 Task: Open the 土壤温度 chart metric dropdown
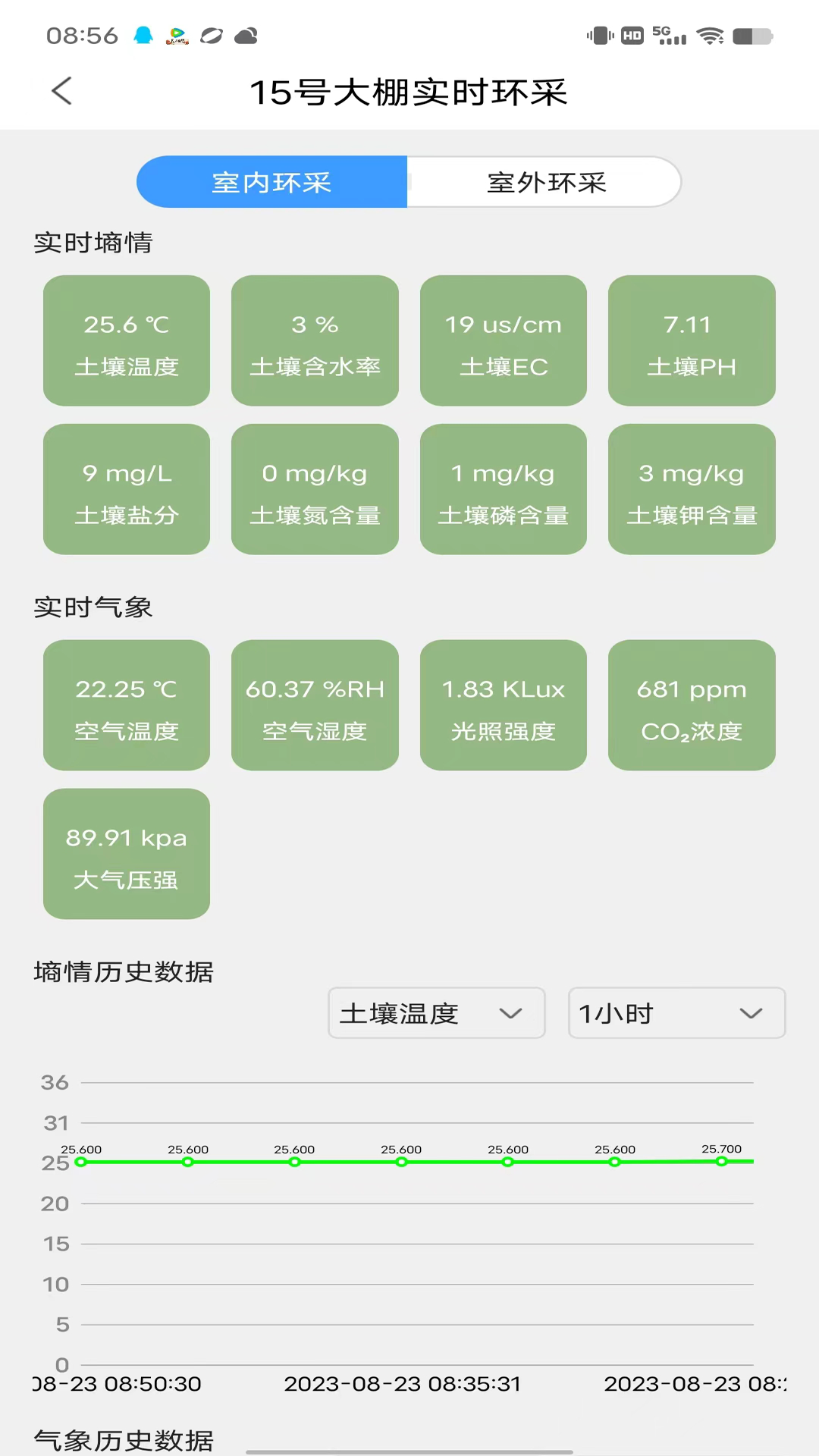point(436,1013)
